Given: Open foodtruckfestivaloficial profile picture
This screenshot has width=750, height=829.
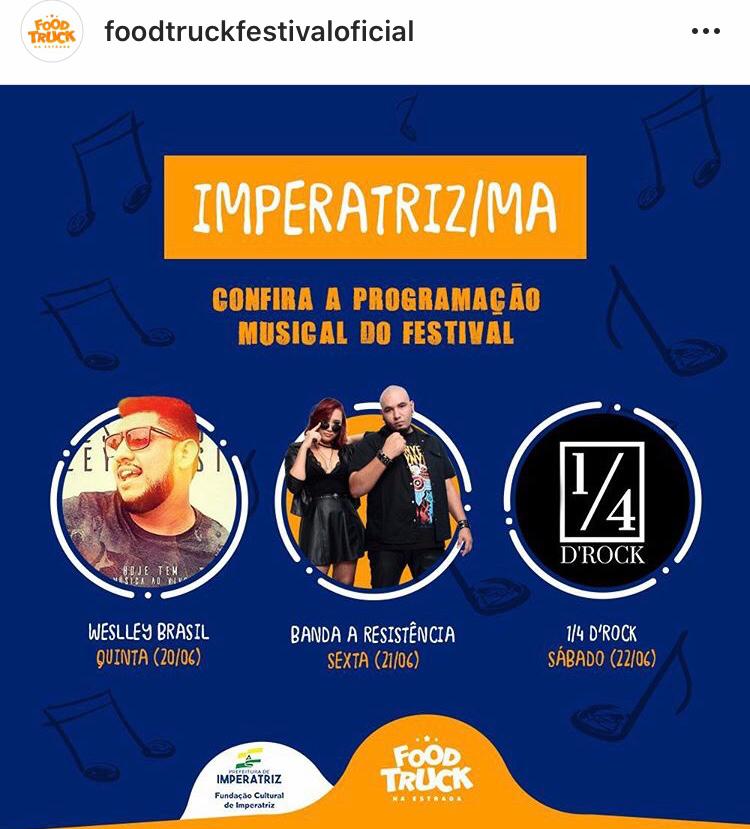Looking at the screenshot, I should click(x=52, y=32).
